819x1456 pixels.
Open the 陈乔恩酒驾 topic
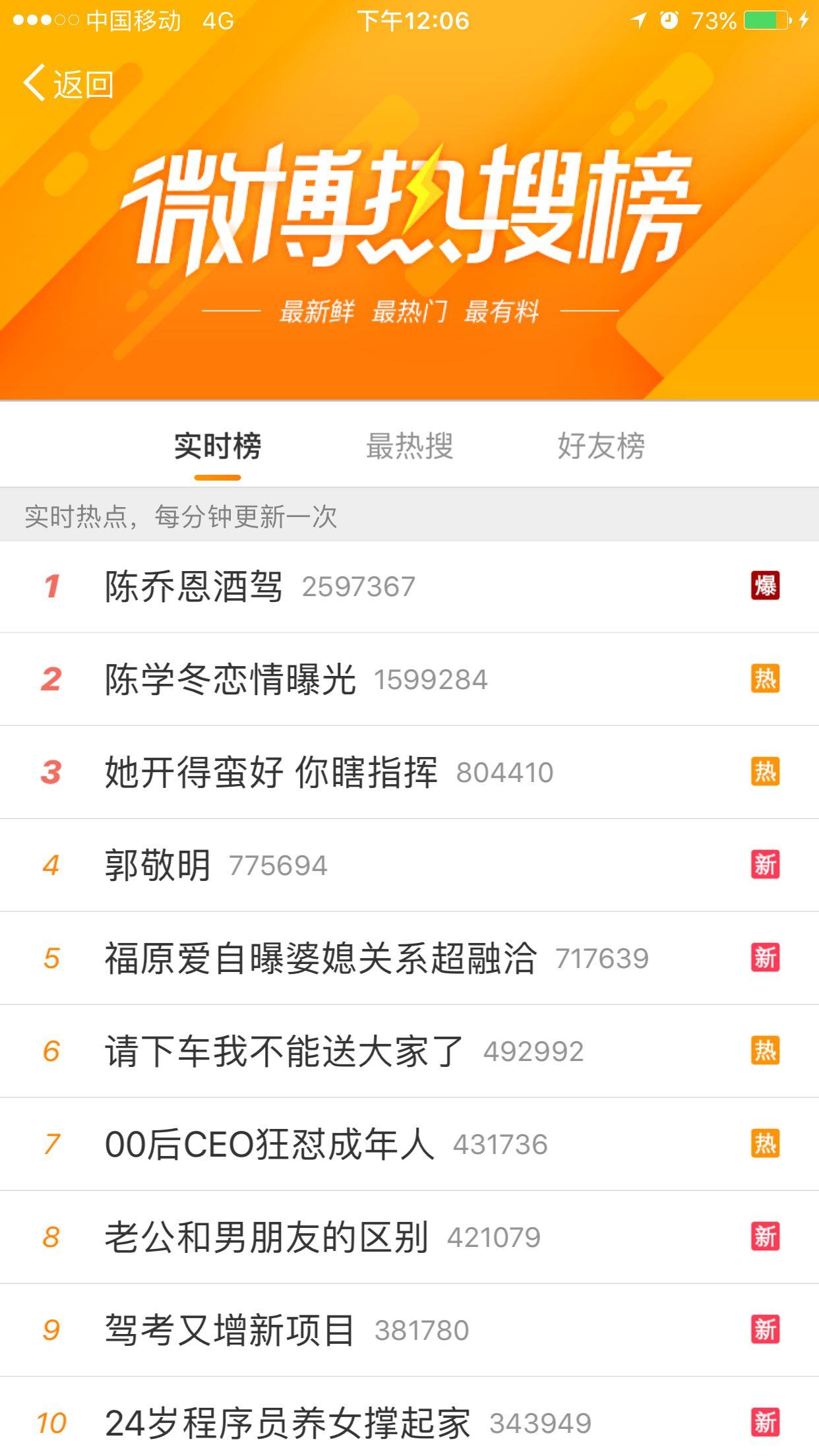click(x=409, y=587)
